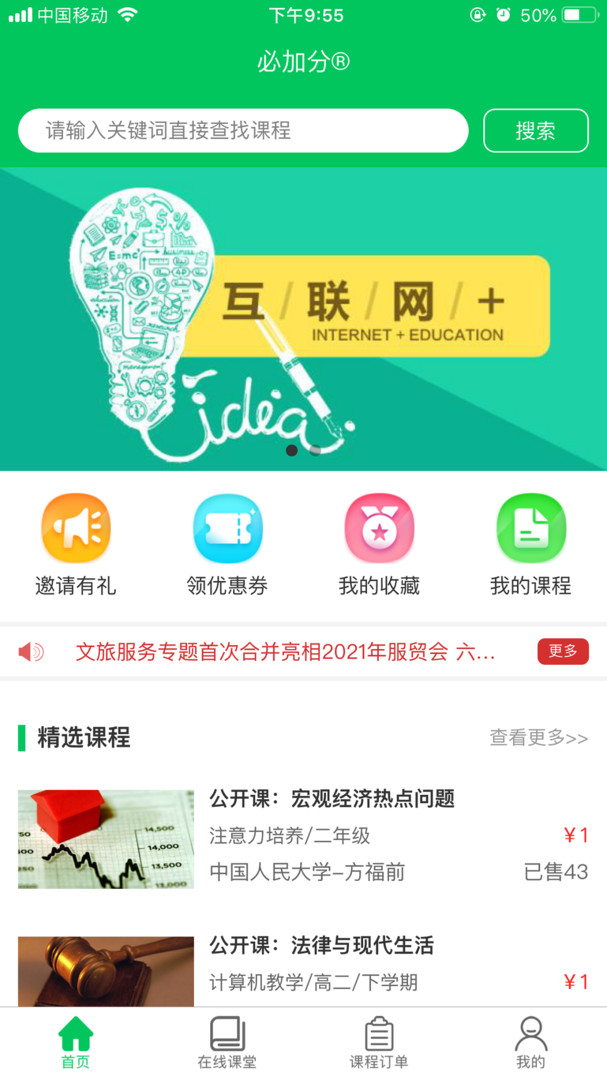Select the 首页 home tab
The height and width of the screenshot is (1080, 607).
coord(76,1043)
